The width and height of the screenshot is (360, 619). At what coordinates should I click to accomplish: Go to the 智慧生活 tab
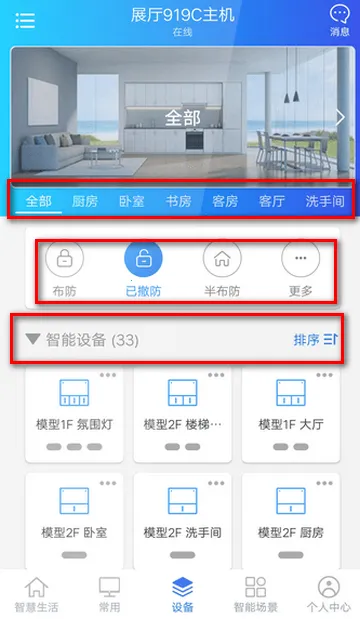[x=36, y=595]
